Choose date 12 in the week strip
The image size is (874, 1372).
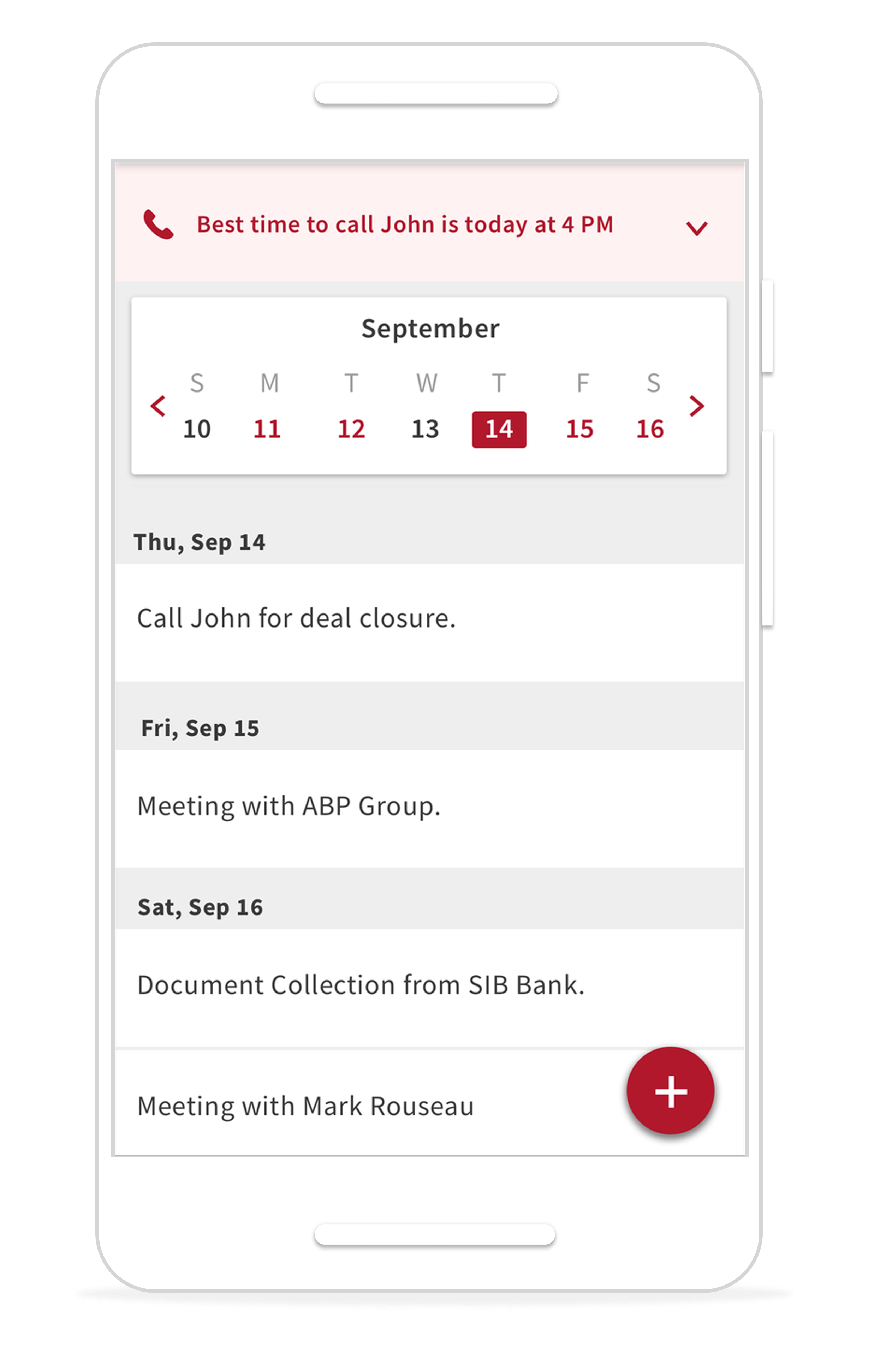click(x=351, y=429)
